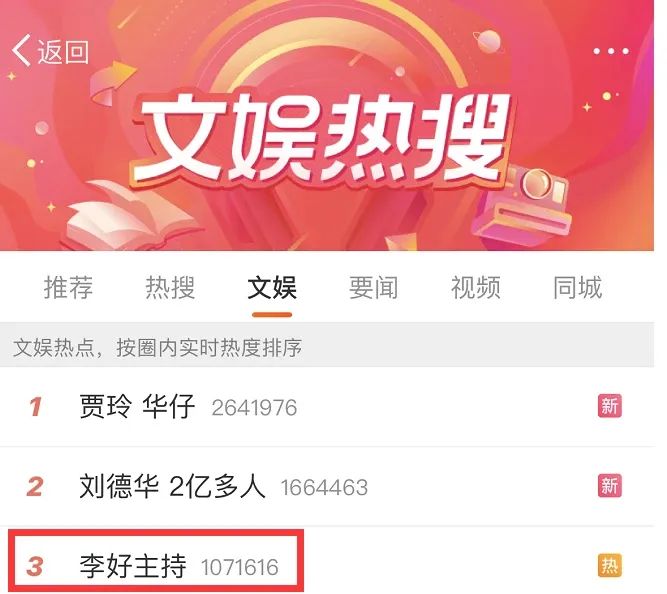
Task: Switch to the 推荐 tab
Action: click(x=68, y=288)
